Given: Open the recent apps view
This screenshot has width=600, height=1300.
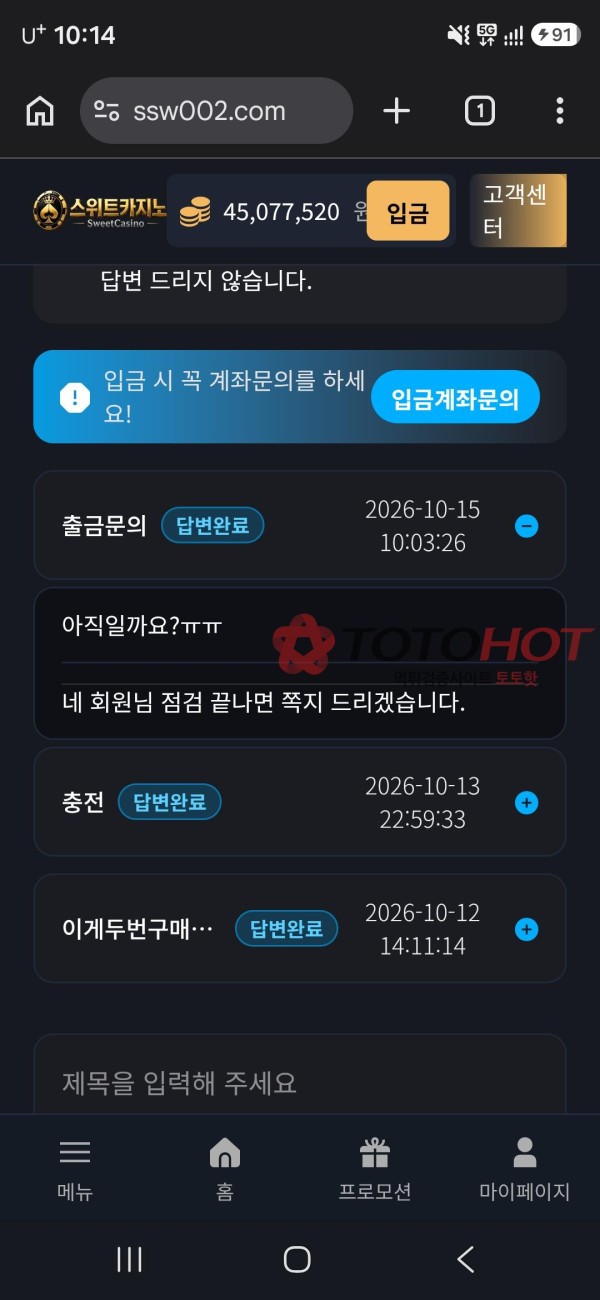Looking at the screenshot, I should click(x=129, y=1259).
